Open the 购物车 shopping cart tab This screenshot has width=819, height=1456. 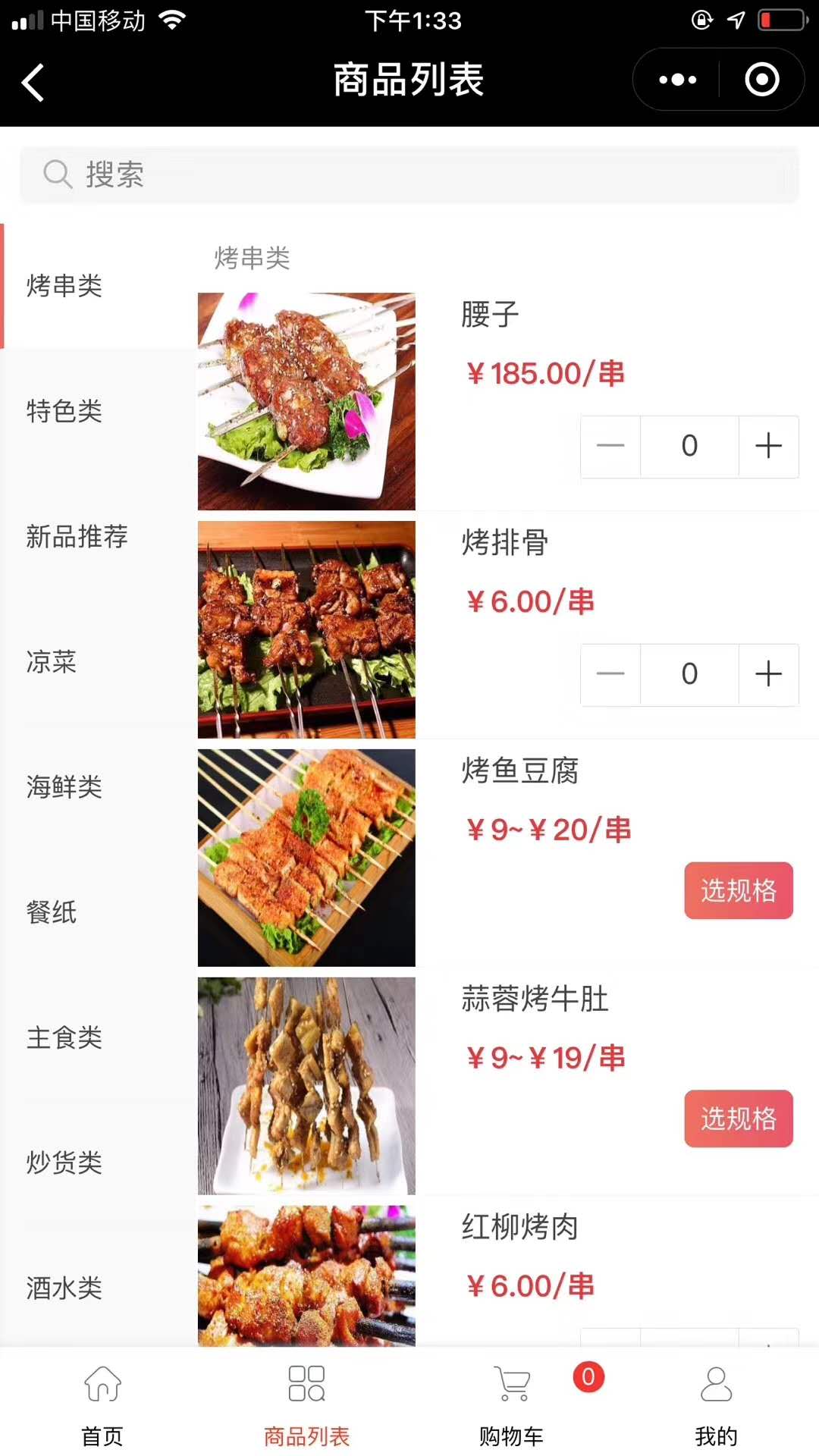[x=512, y=1403]
